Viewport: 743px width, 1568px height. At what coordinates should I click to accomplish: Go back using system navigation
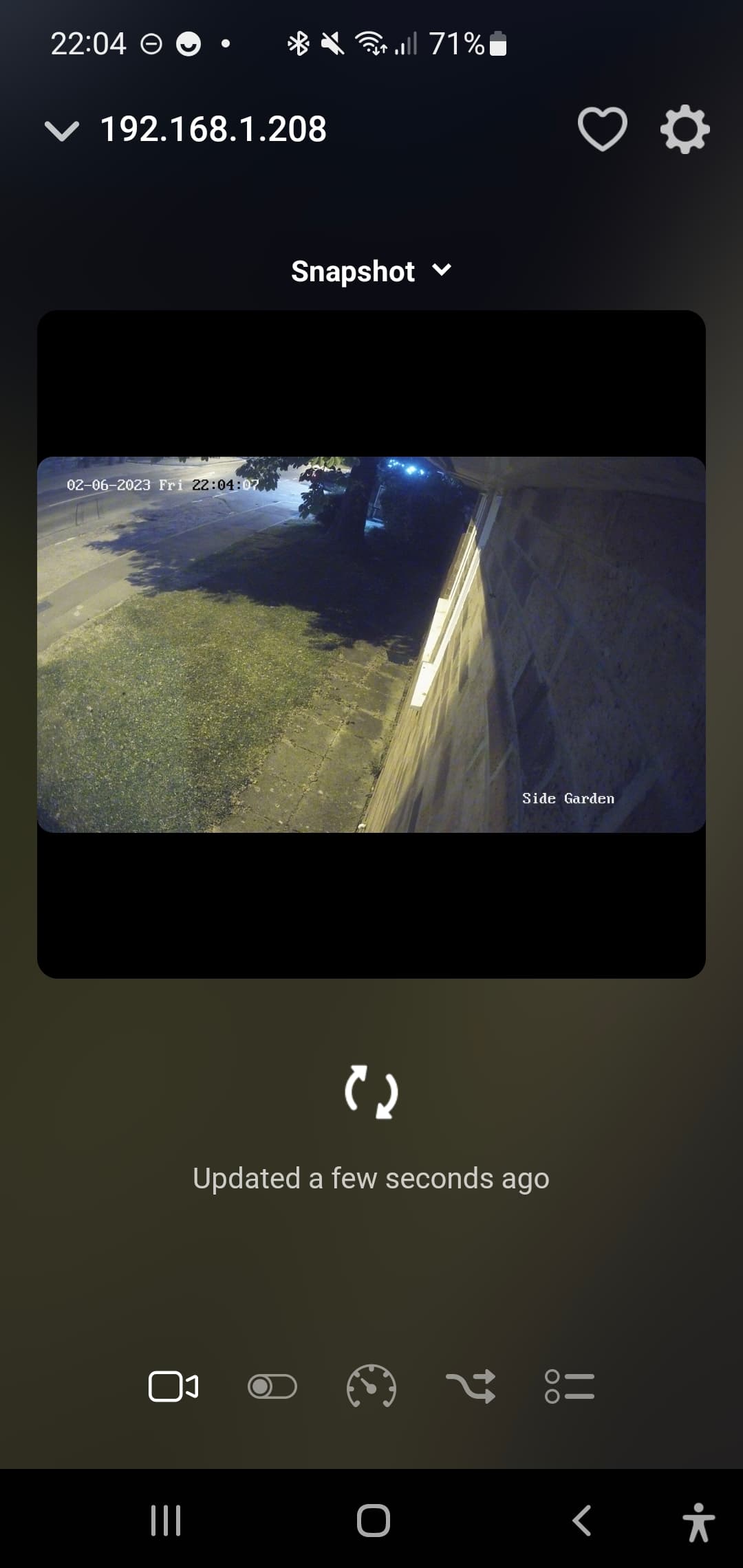click(x=582, y=1521)
